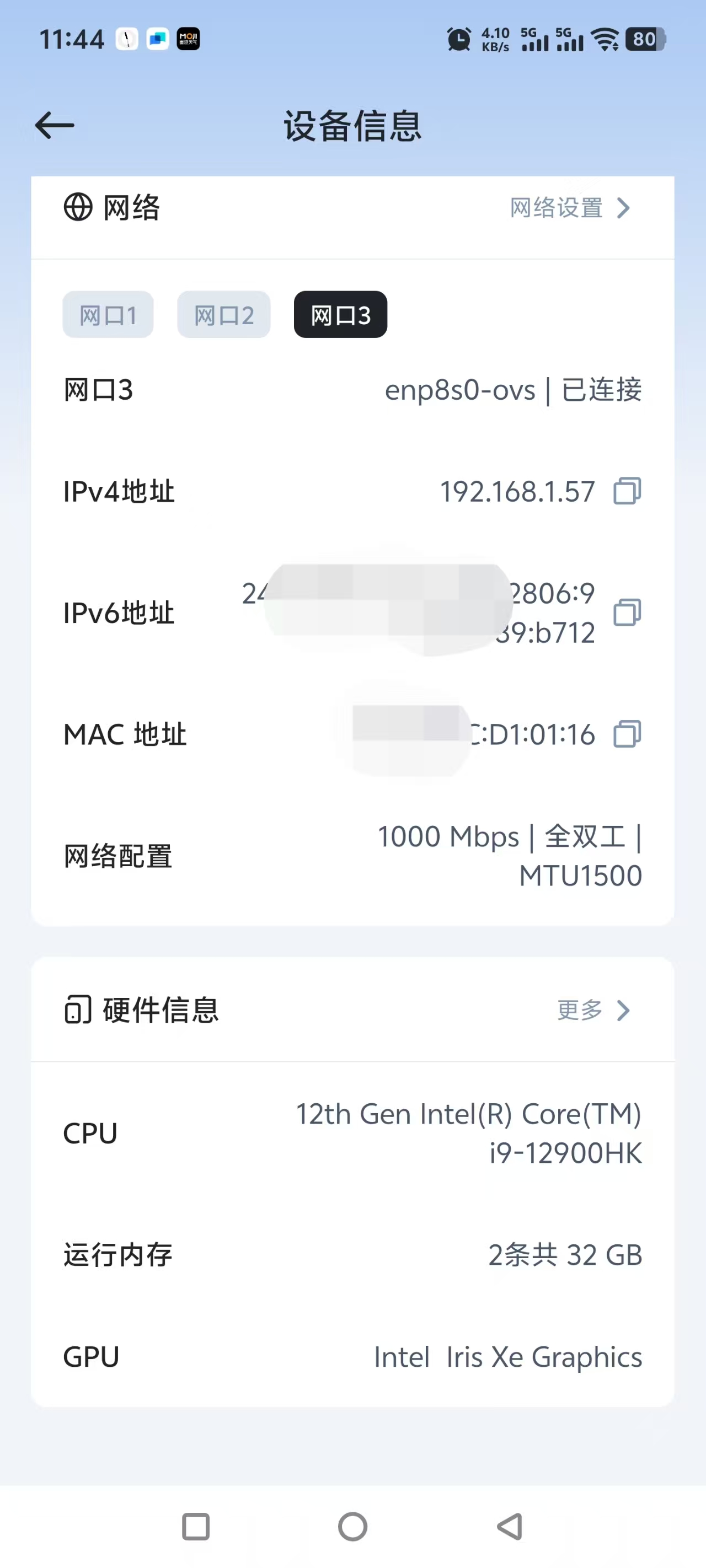The image size is (706, 1568).
Task: Copy the IPv4地址 value
Action: tap(627, 491)
